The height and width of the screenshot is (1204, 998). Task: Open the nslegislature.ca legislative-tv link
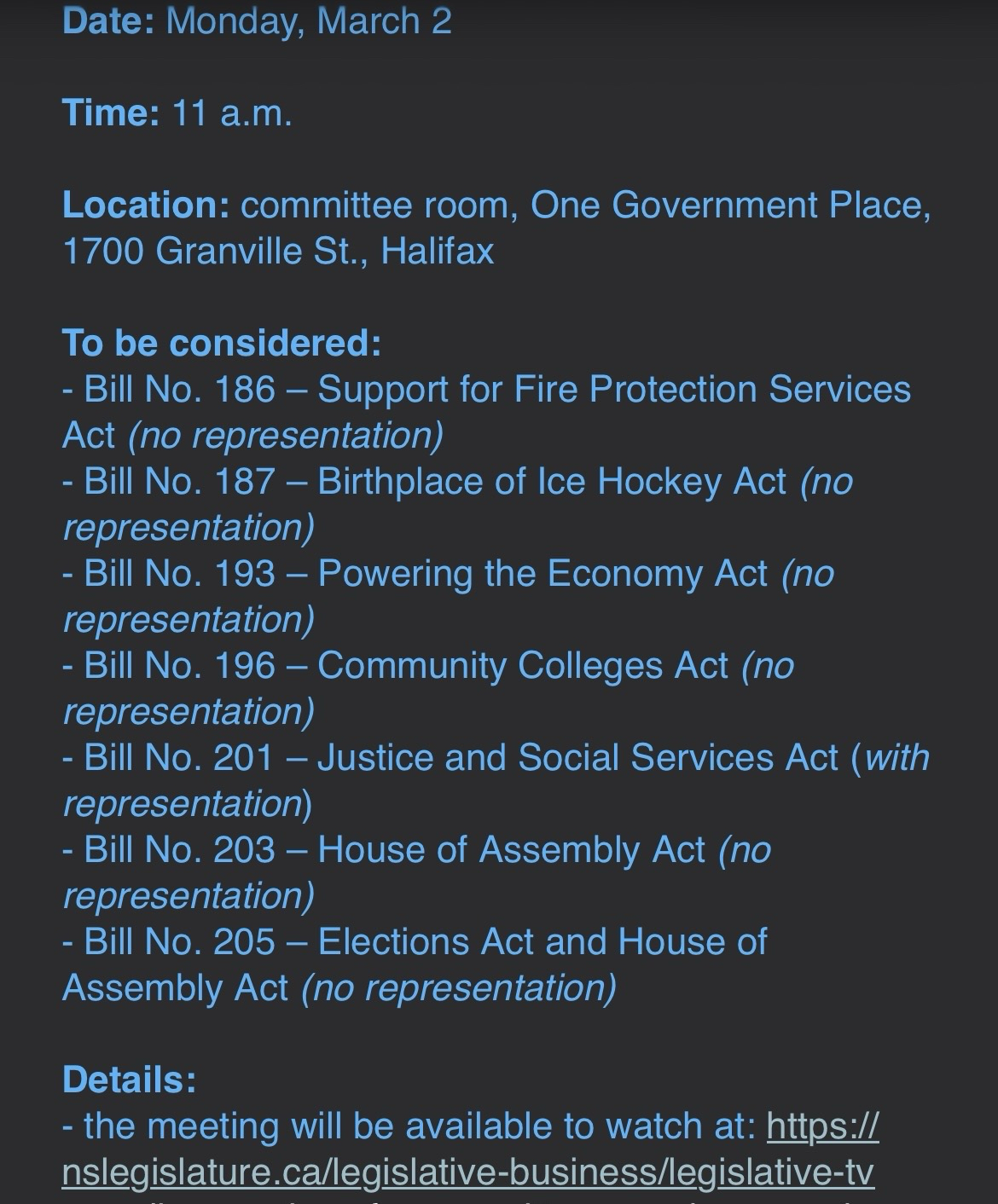[x=467, y=1172]
